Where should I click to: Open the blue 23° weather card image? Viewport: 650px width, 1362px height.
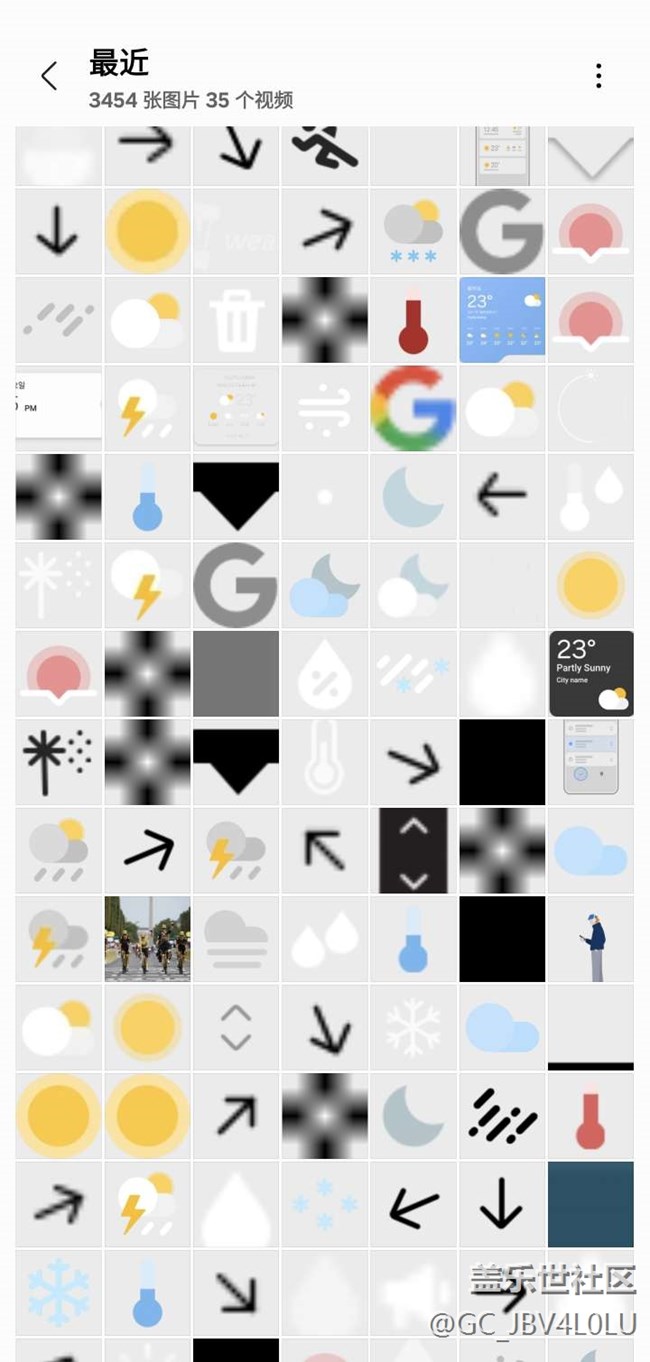pos(502,320)
